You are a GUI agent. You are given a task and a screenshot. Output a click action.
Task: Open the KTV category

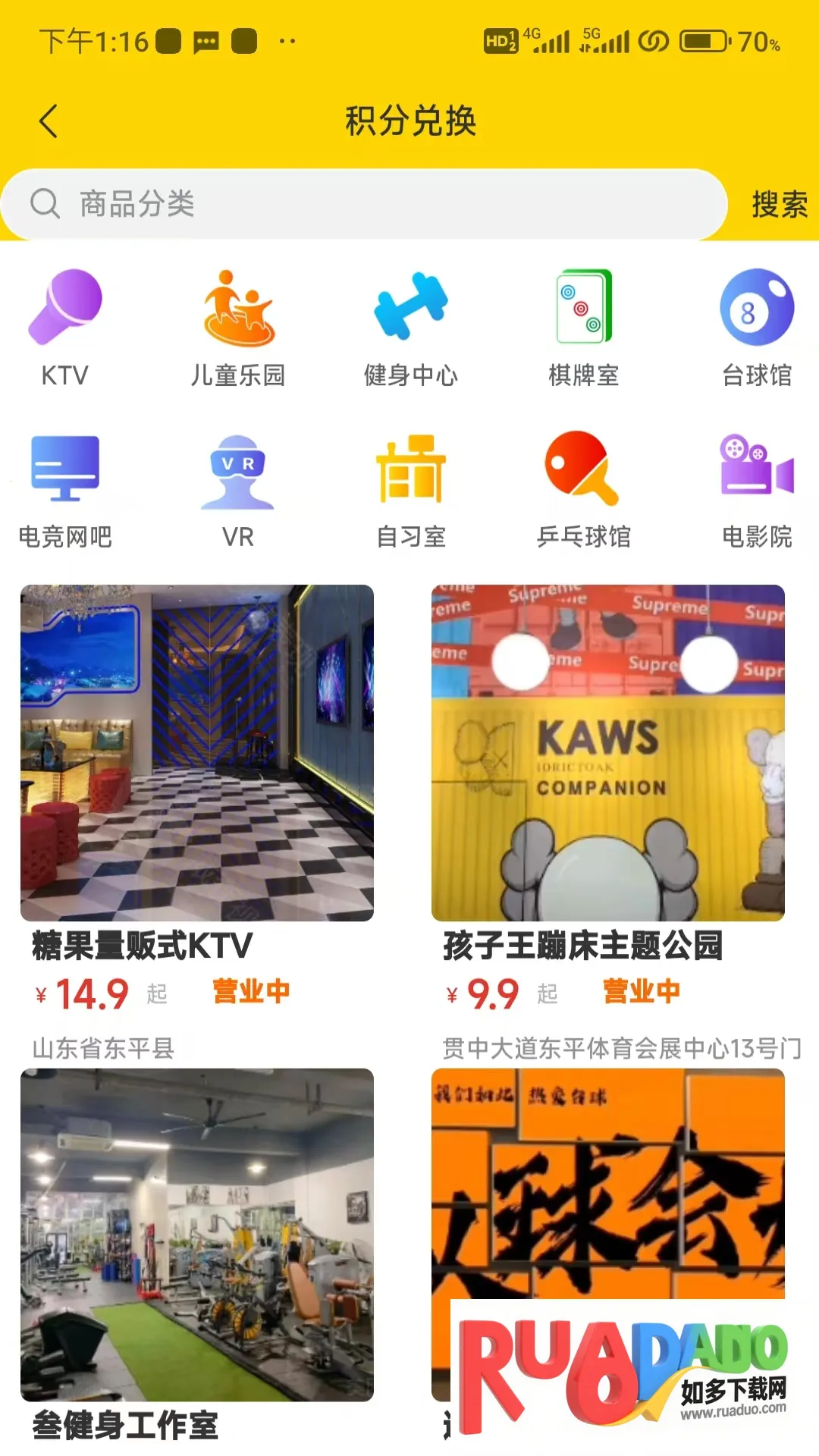tap(65, 328)
